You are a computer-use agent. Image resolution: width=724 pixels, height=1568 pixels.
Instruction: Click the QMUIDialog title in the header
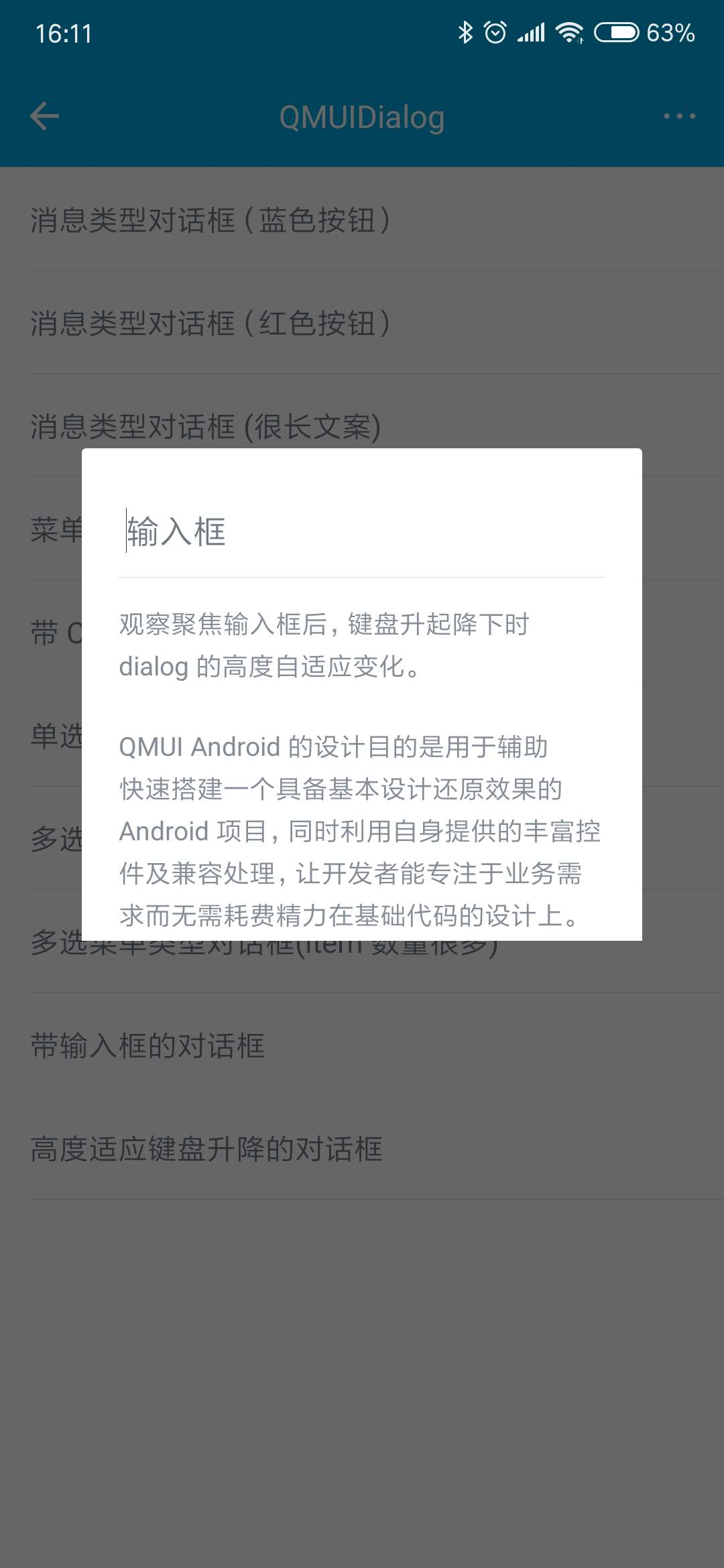point(362,116)
